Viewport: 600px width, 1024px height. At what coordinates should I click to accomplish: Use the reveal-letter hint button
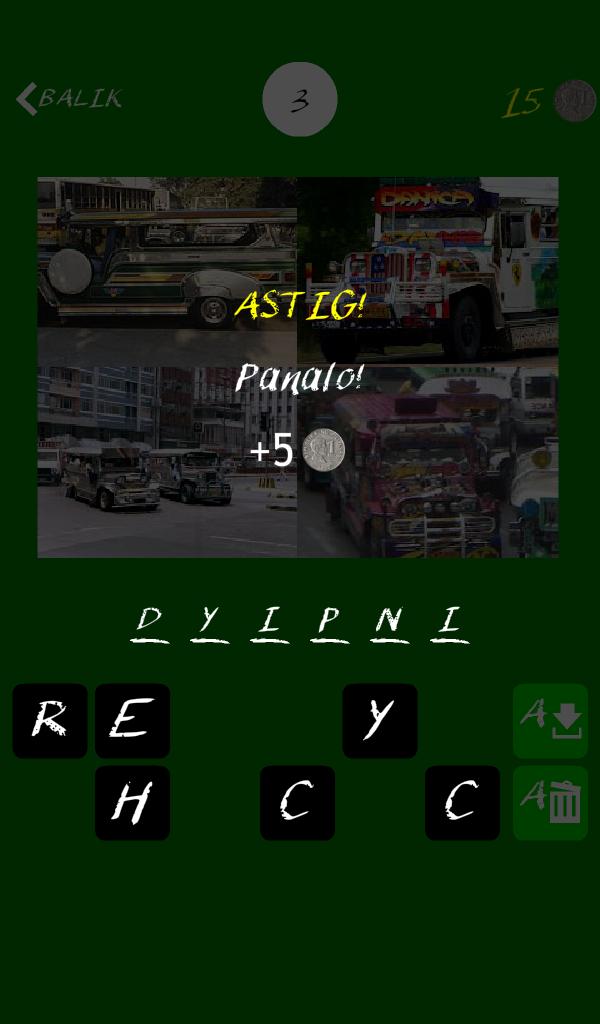click(550, 720)
